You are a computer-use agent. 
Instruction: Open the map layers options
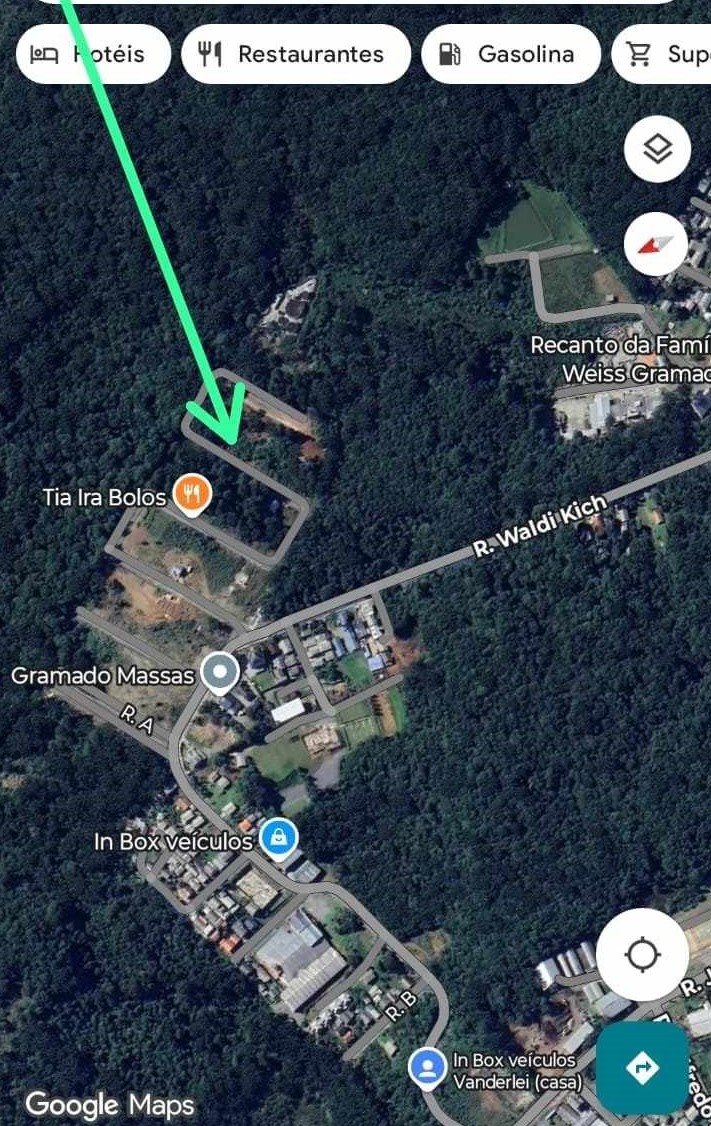point(657,150)
